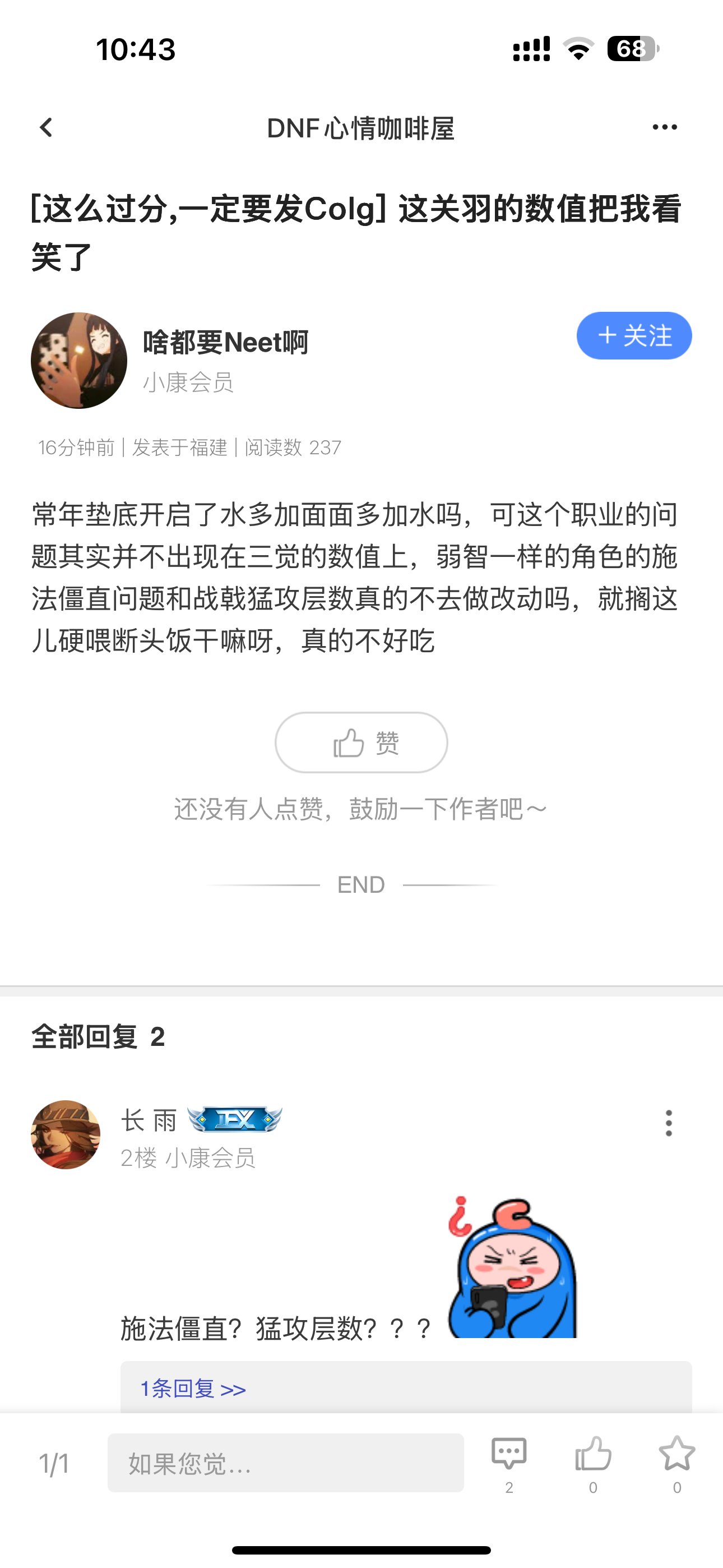723x1568 pixels.
Task: Tap the thumbs-up icon in bottom bar
Action: point(593,1455)
